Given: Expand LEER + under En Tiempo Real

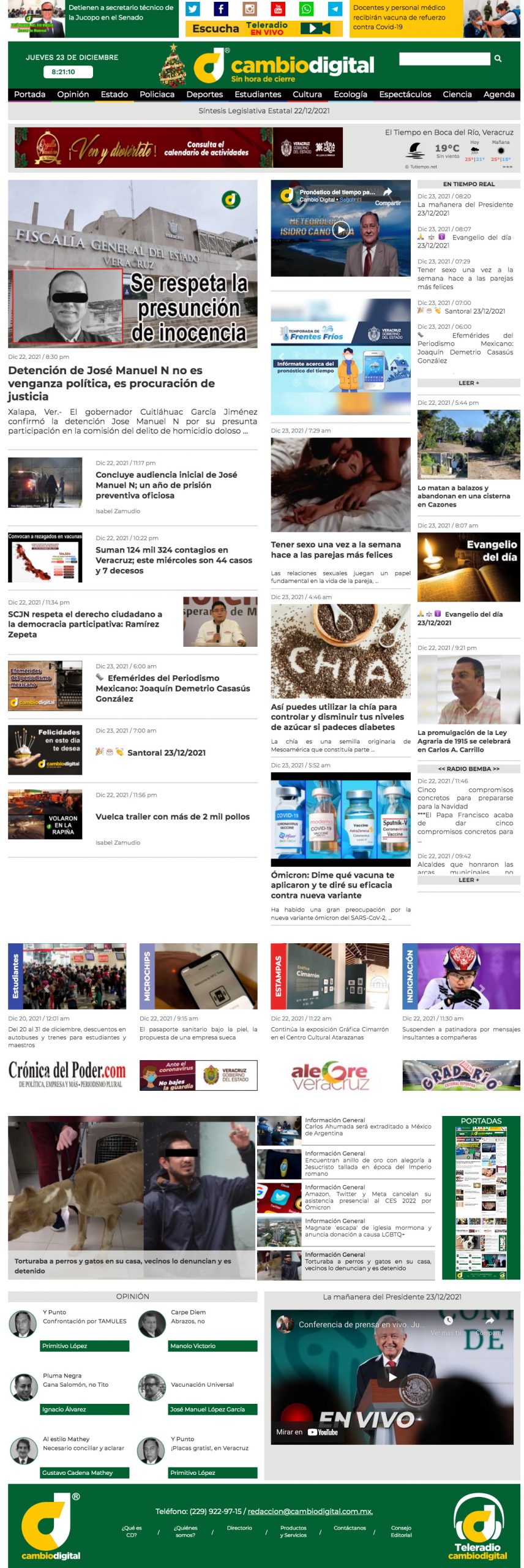Looking at the screenshot, I should (x=468, y=383).
